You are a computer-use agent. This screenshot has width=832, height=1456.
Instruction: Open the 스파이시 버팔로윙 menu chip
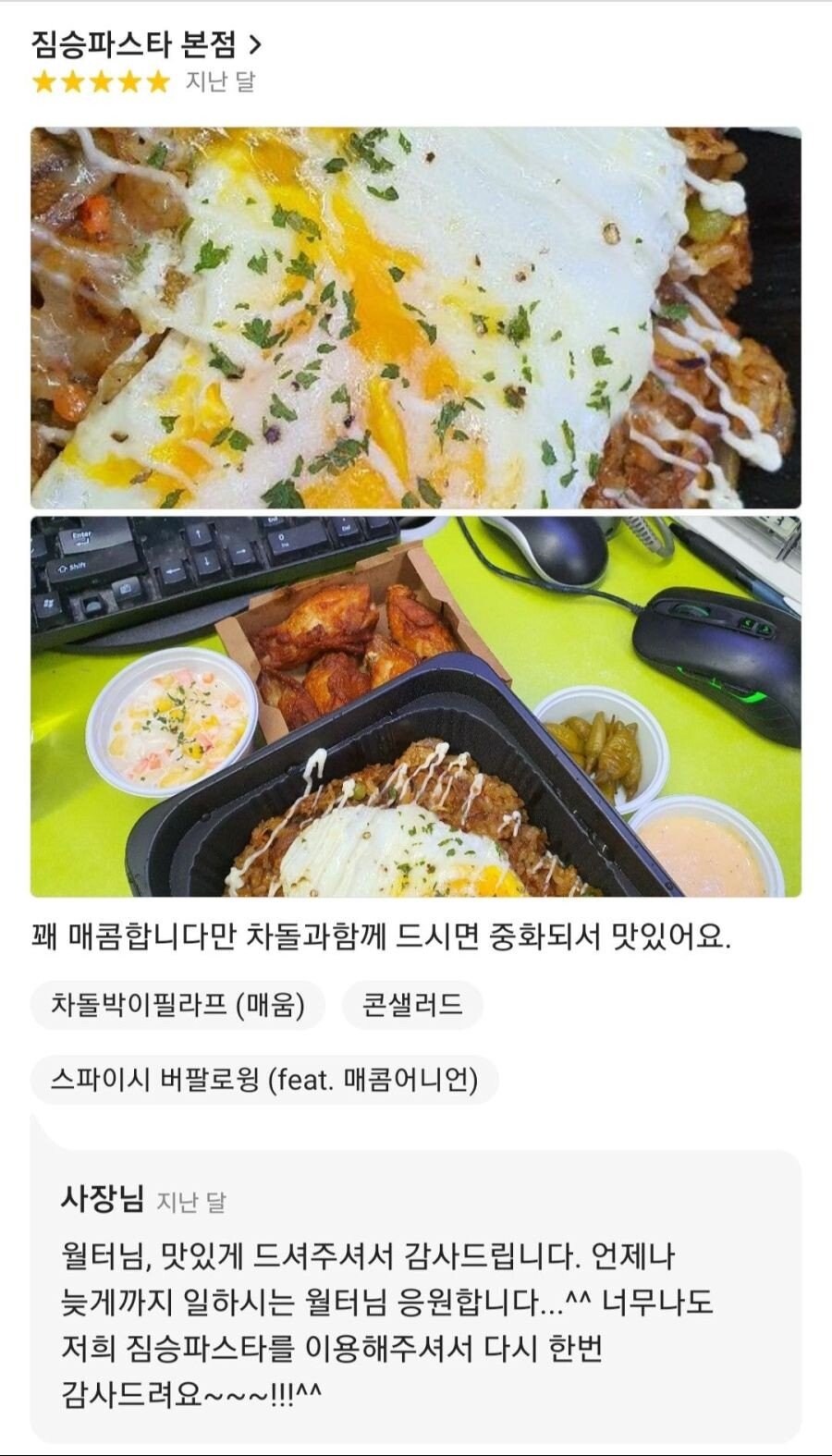click(264, 1079)
